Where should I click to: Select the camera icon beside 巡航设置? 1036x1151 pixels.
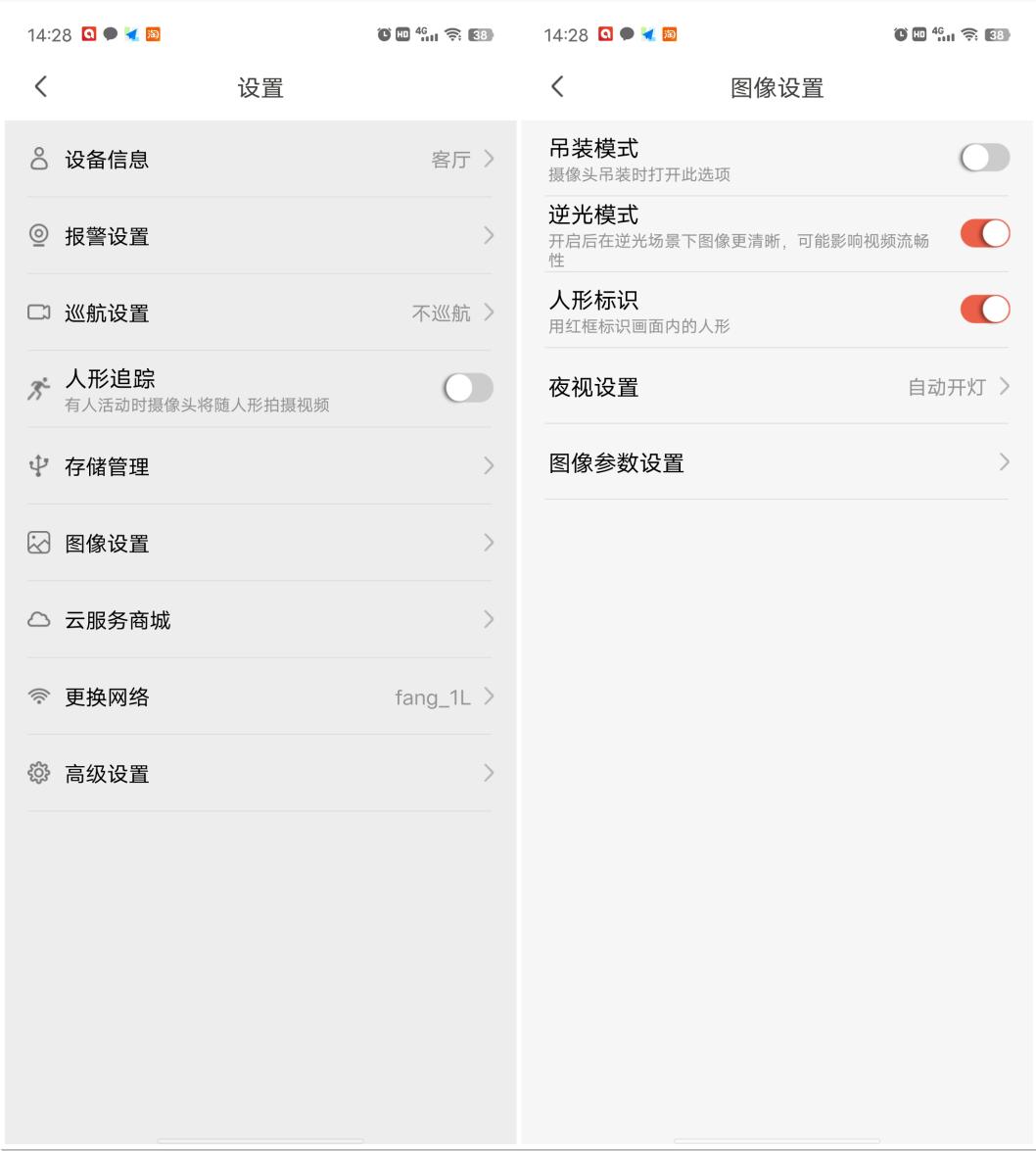pyautogui.click(x=39, y=312)
